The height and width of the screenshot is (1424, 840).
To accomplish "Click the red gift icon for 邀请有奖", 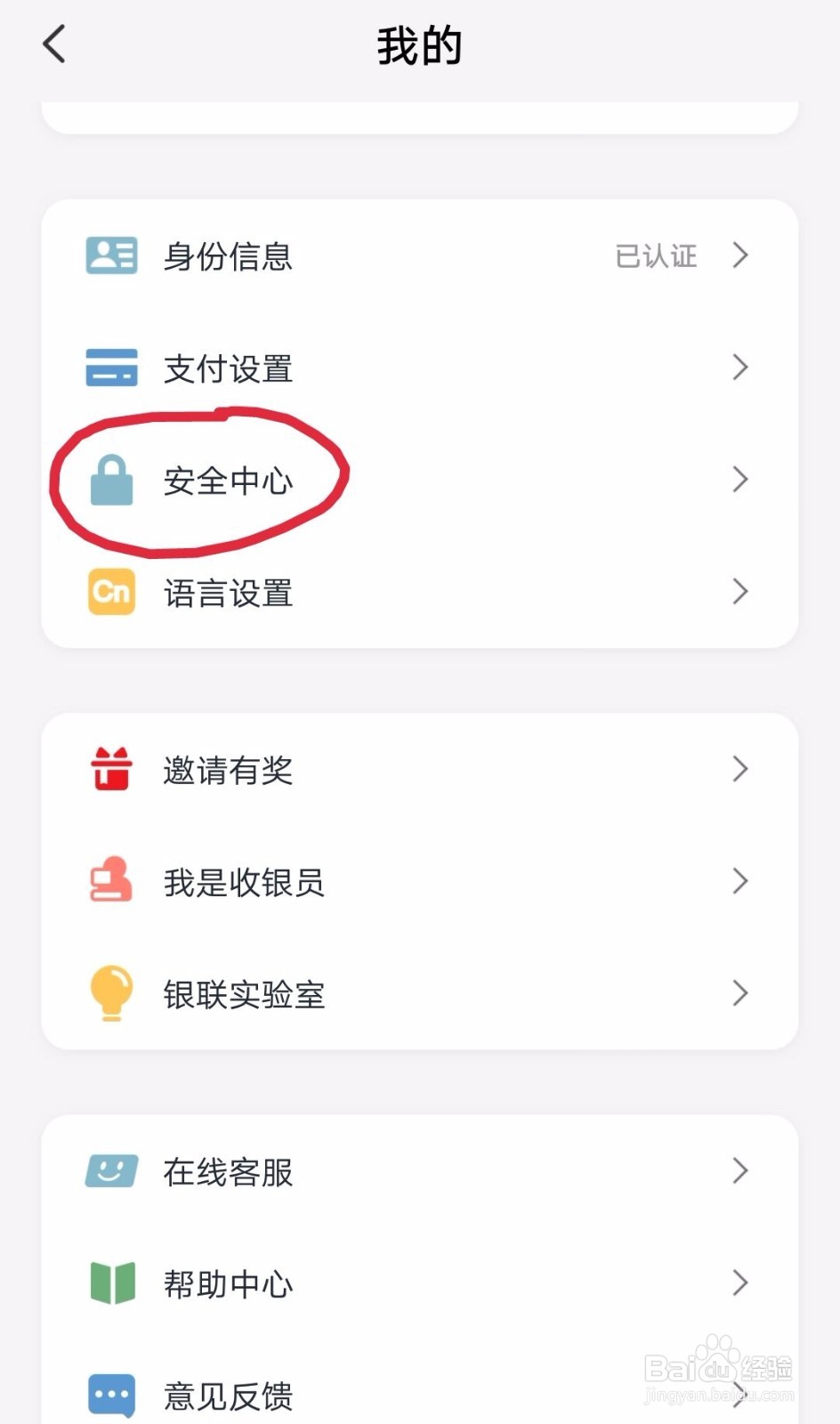I will [x=110, y=769].
